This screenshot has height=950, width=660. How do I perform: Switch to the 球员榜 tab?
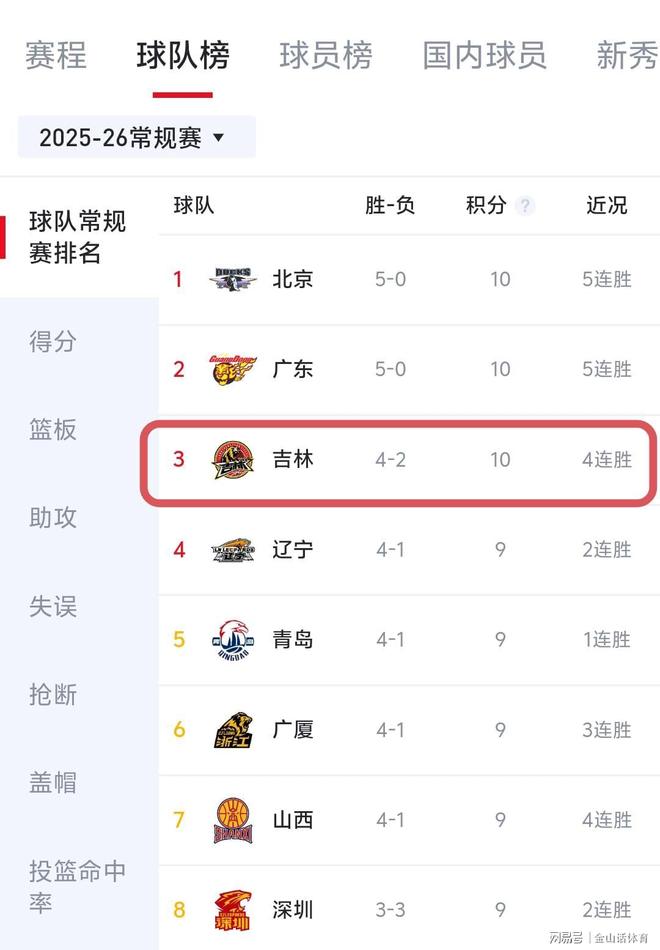[x=325, y=55]
